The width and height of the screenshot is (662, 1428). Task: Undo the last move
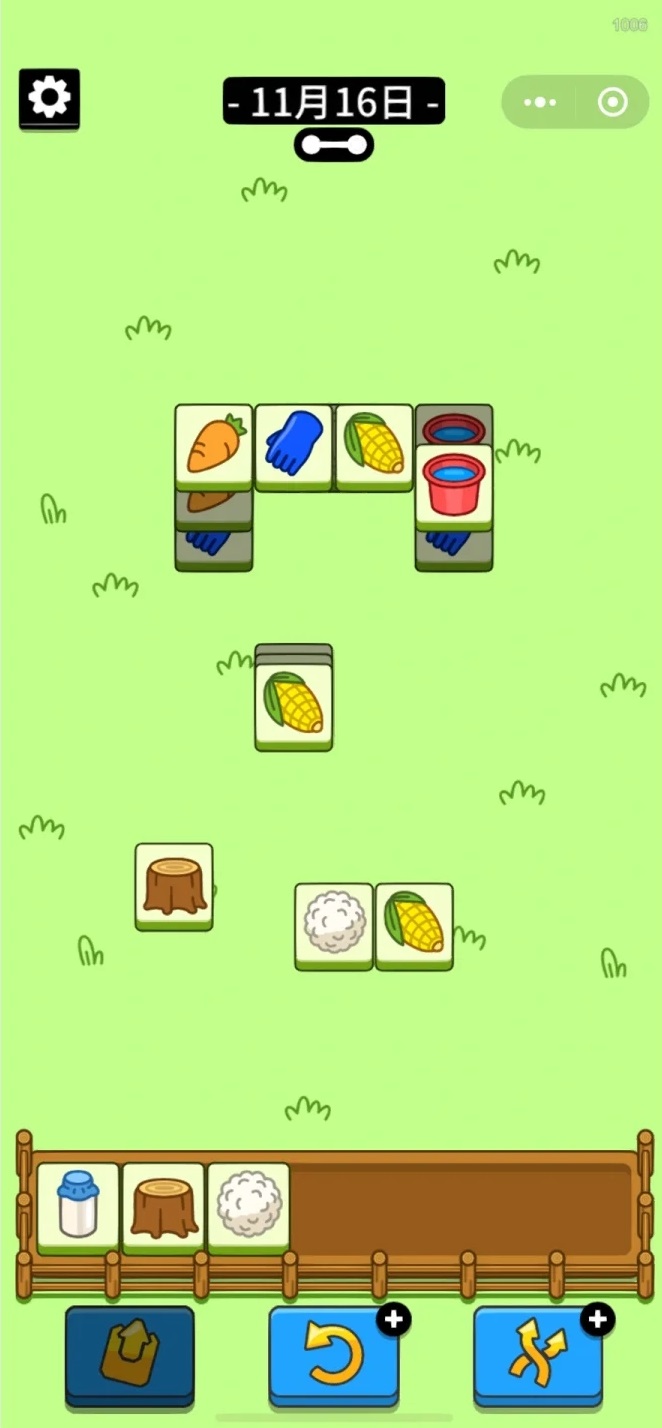tap(334, 1354)
